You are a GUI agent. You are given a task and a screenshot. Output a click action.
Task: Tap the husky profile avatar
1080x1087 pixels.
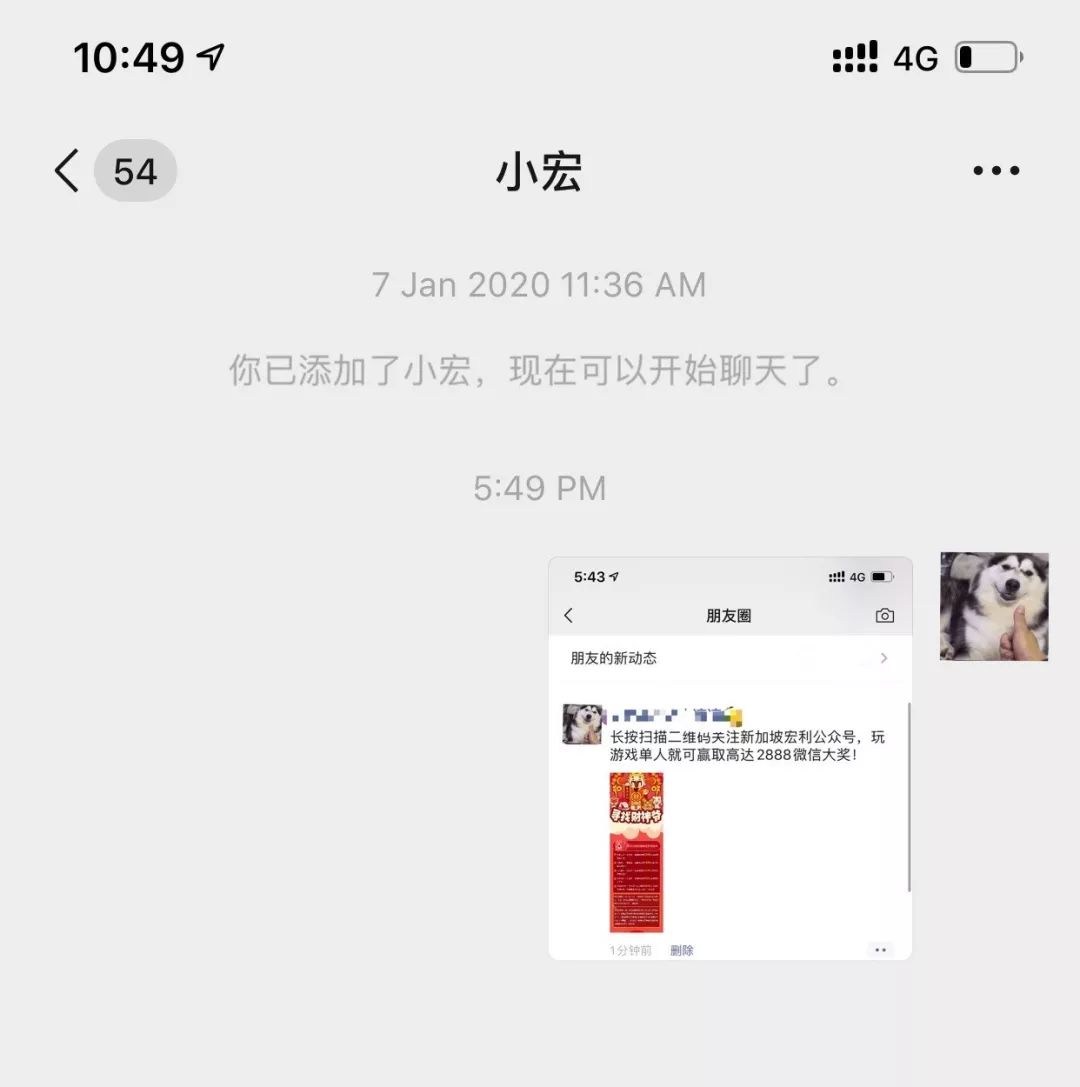pyautogui.click(x=994, y=606)
